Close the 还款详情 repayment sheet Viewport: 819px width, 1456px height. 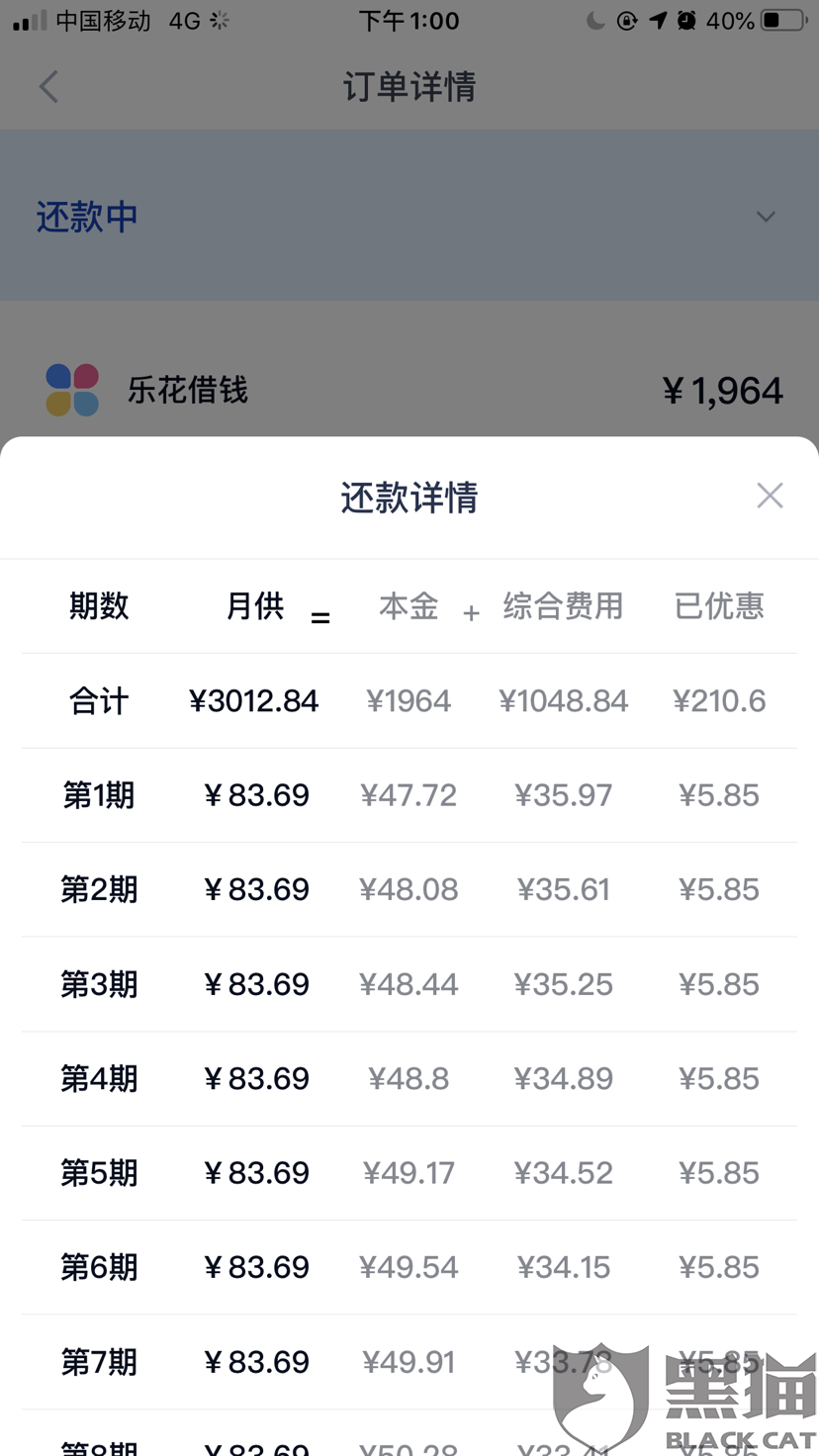[770, 496]
